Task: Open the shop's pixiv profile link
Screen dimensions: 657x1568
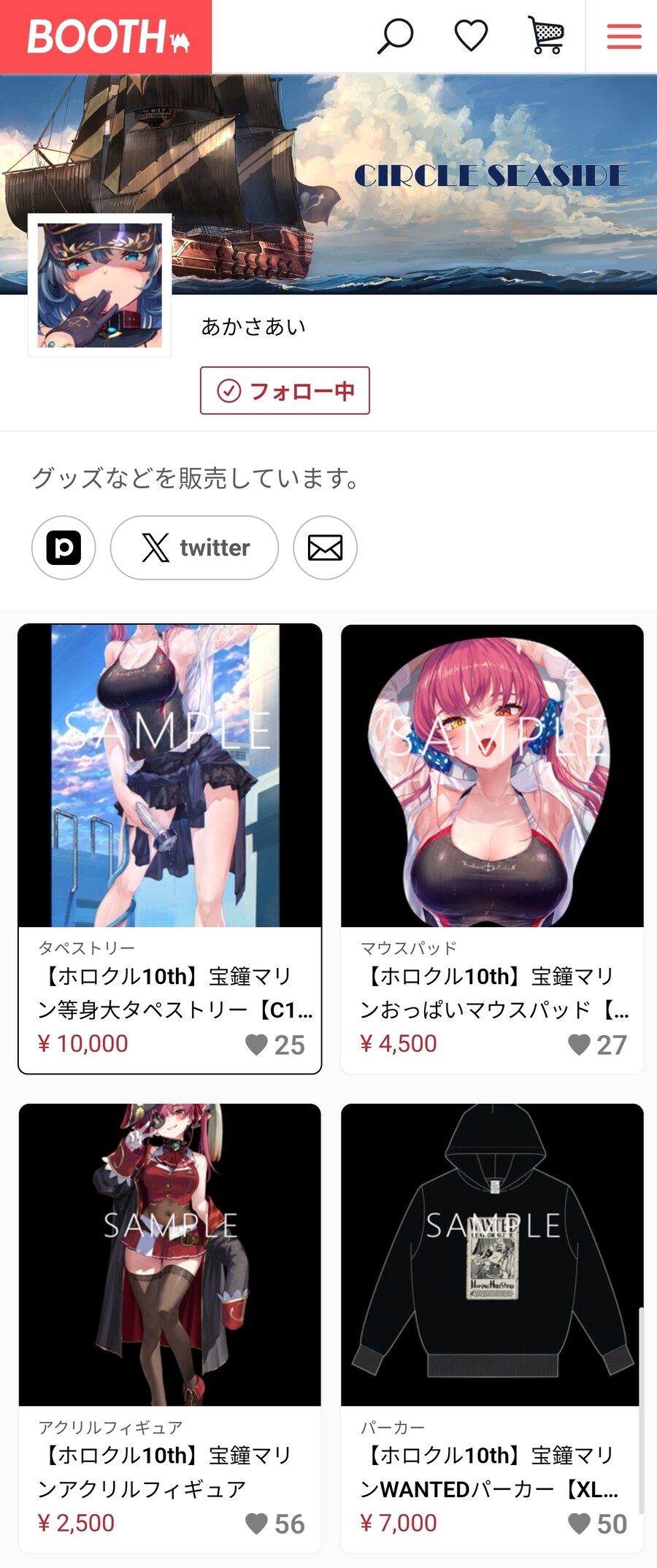Action: click(x=64, y=547)
